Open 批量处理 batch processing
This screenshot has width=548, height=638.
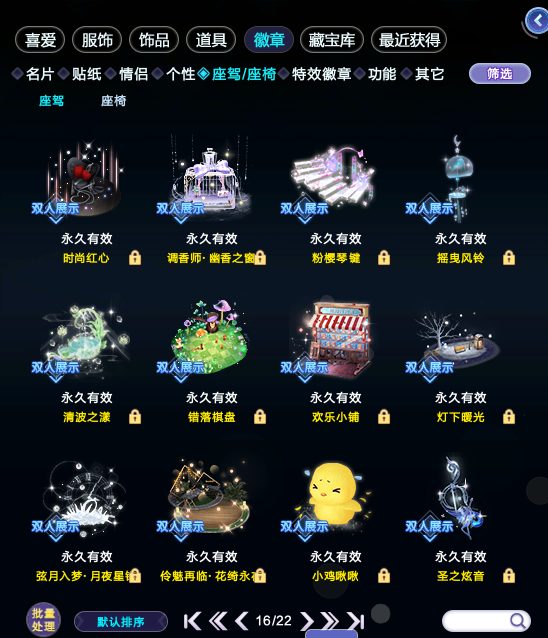[44, 619]
